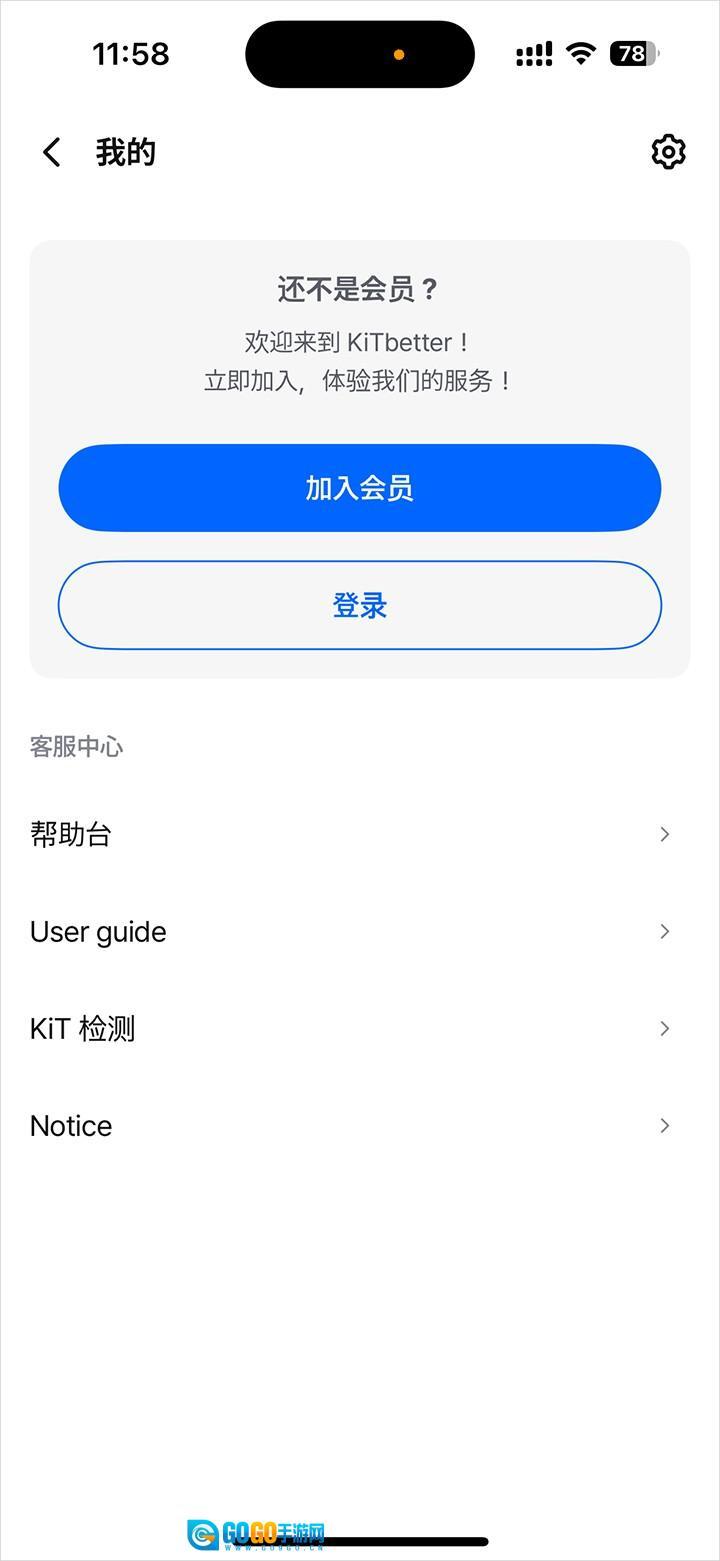Open the KiT 检测 row
Screen dimensions: 720x1561
(350, 1028)
